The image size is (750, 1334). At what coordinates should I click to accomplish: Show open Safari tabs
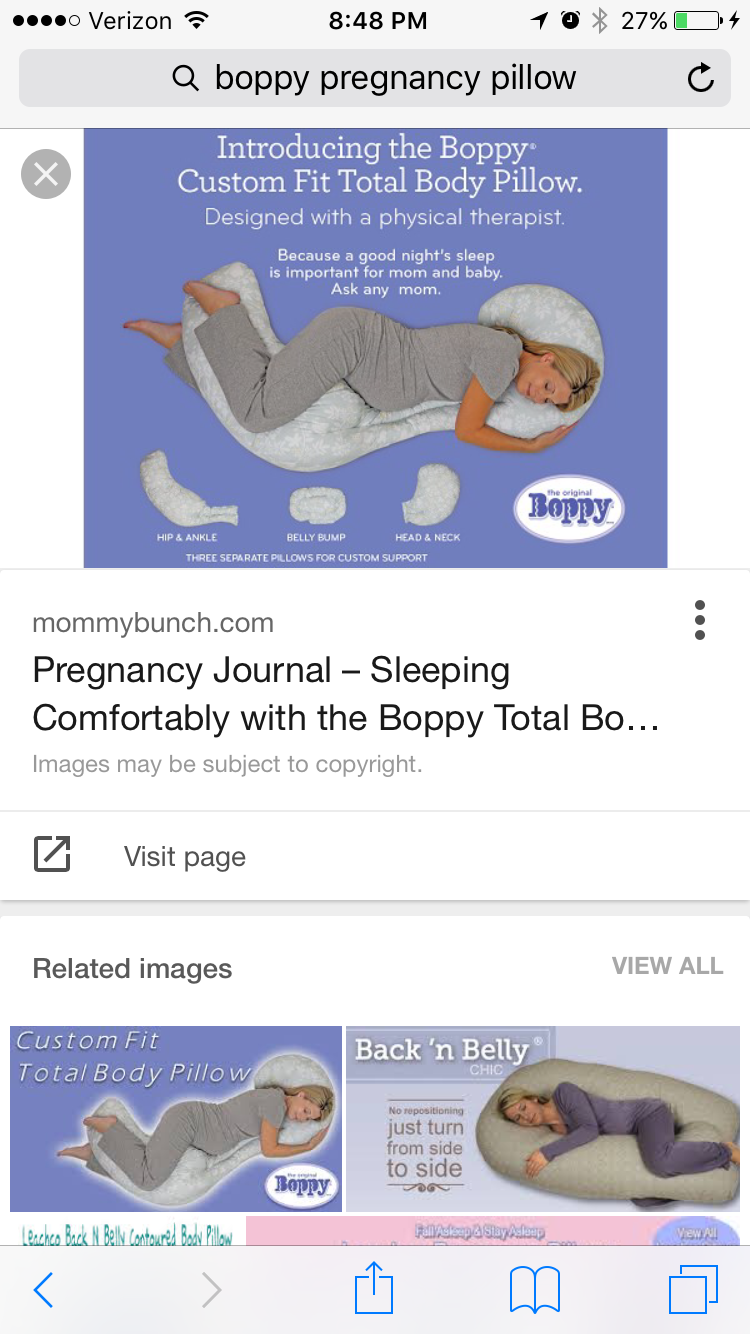tap(694, 1290)
